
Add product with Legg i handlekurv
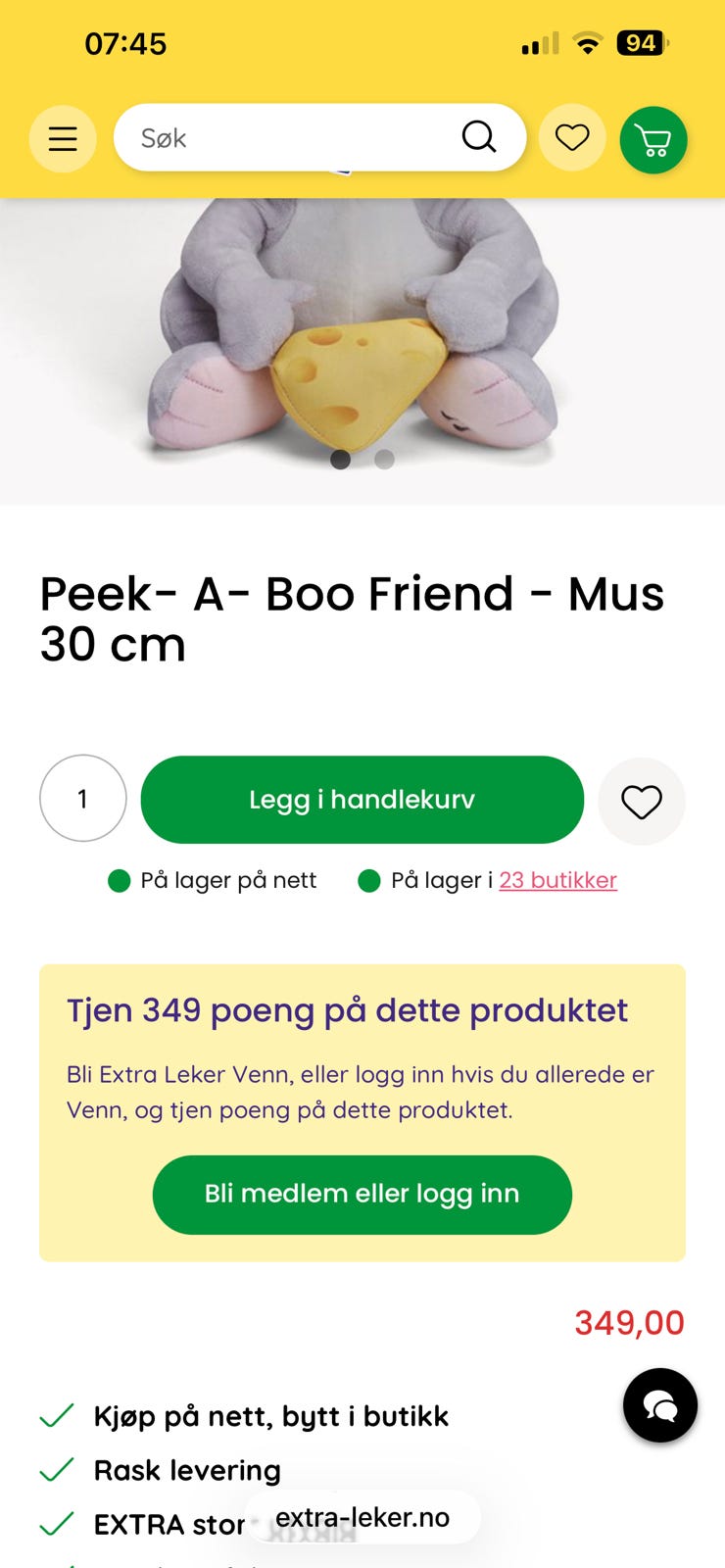[362, 800]
